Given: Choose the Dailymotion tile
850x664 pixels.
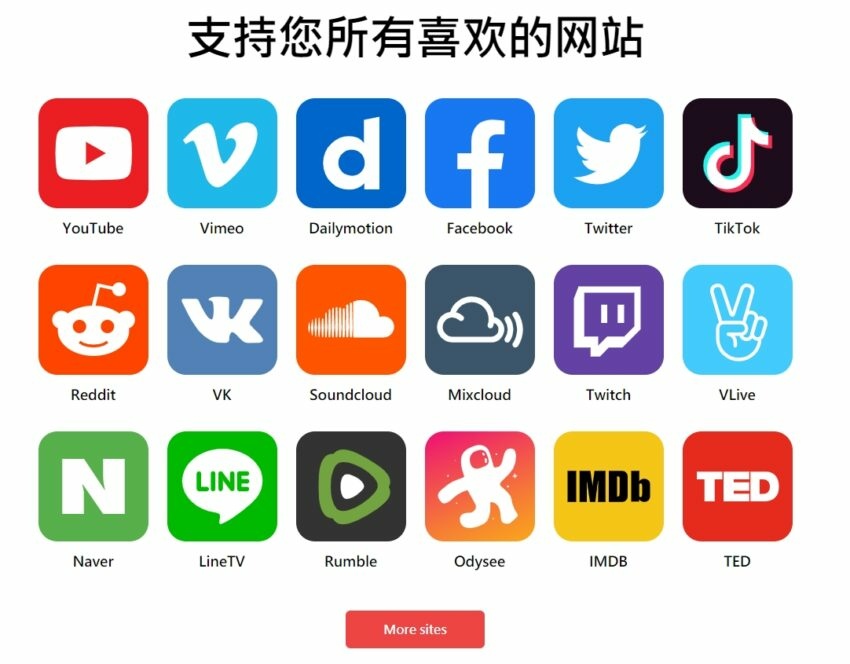Looking at the screenshot, I should pyautogui.click(x=351, y=153).
